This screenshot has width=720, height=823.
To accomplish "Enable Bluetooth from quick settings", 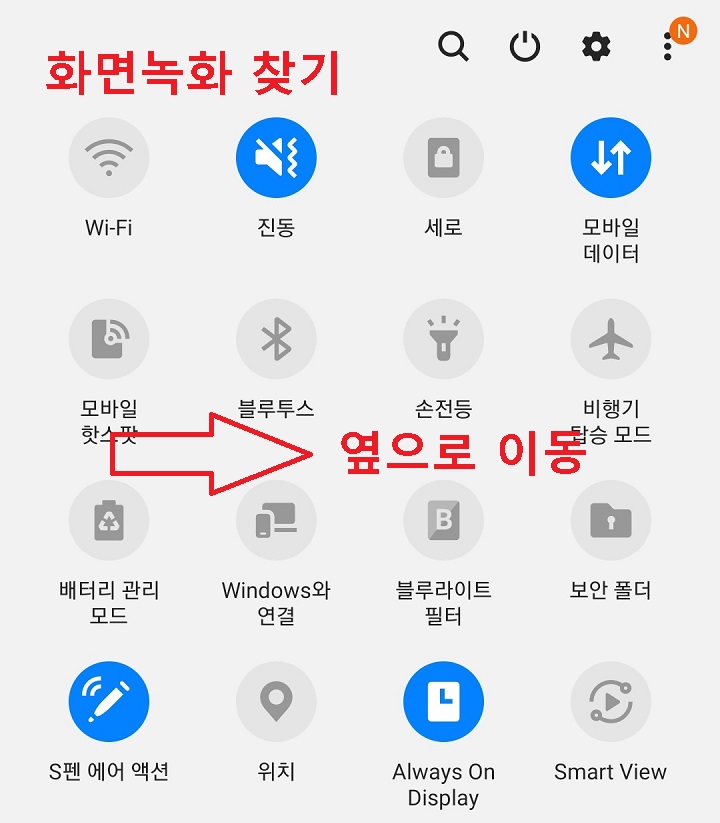I will [x=277, y=339].
